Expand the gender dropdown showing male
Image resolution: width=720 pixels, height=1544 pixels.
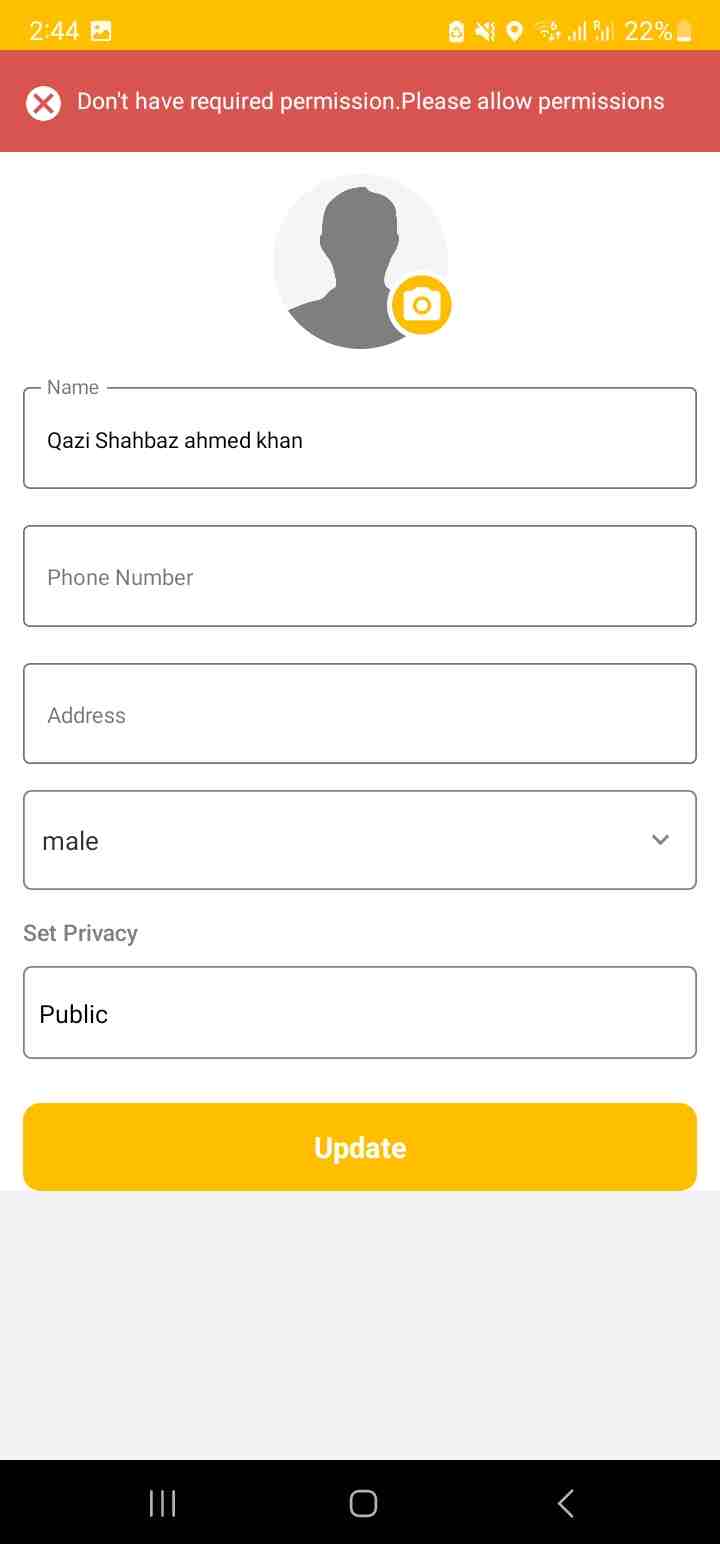point(360,840)
